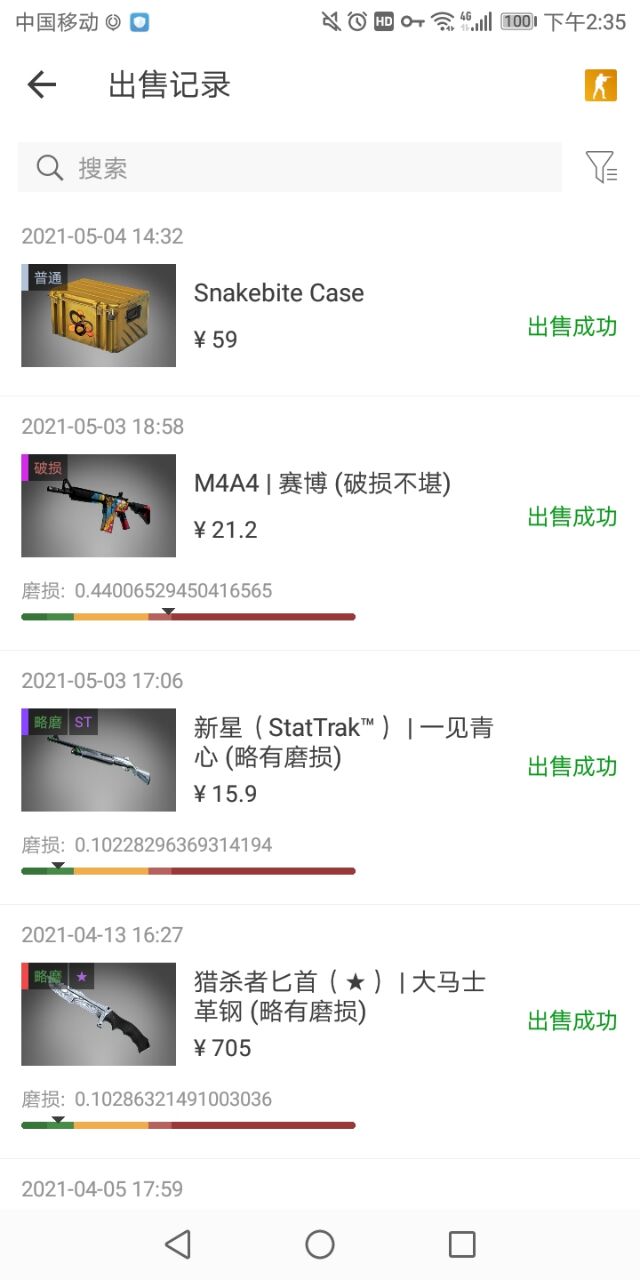The height and width of the screenshot is (1280, 640).
Task: Open the filter options icon
Action: point(601,167)
